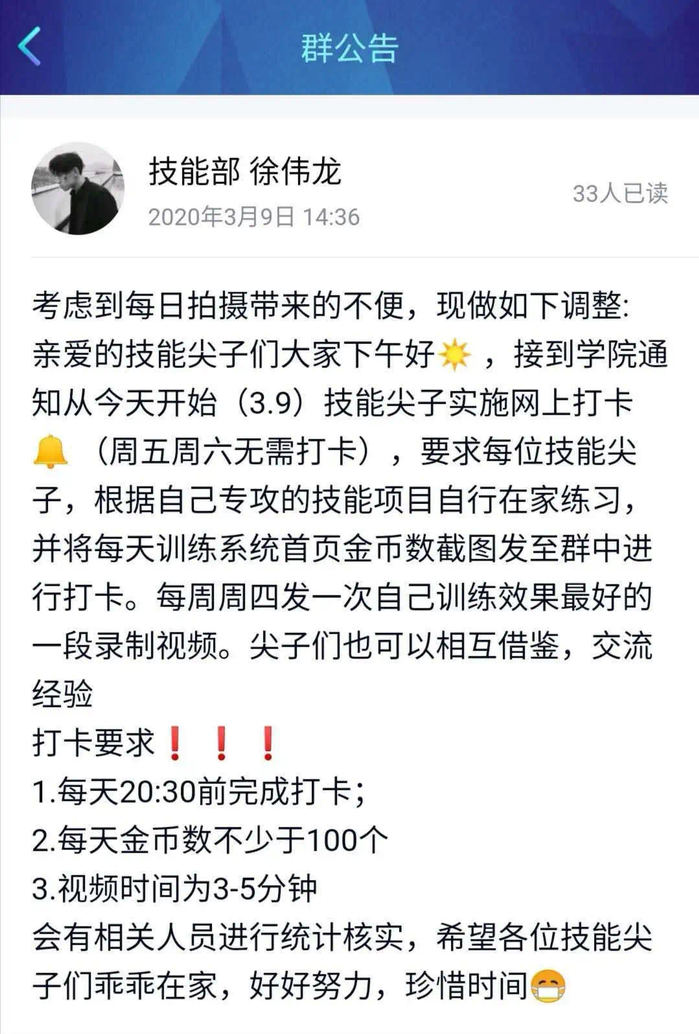Open 徐伟龙's profile avatar
Image resolution: width=699 pixels, height=1034 pixels.
point(78,188)
